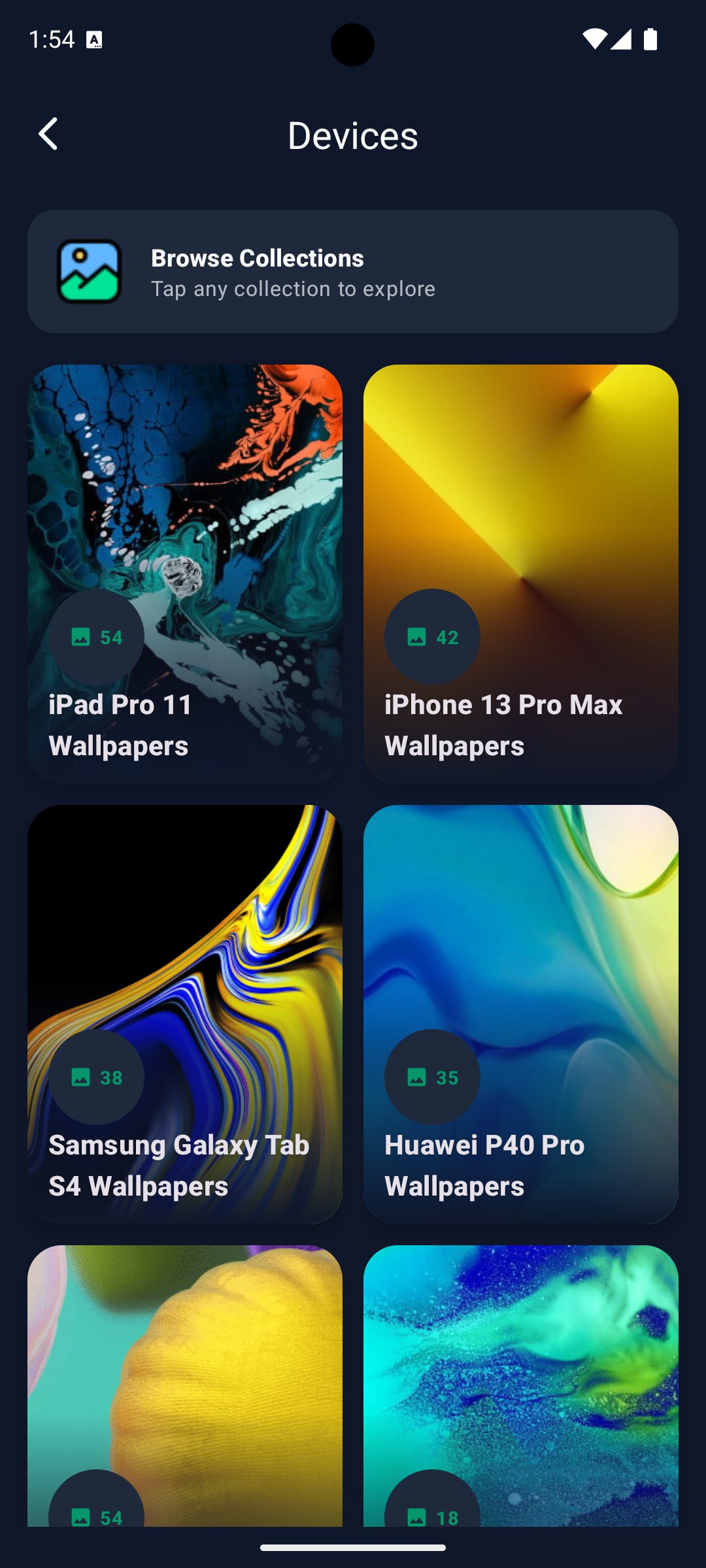Open the Browse Collections picture icon
This screenshot has height=1568, width=706.
pos(90,271)
